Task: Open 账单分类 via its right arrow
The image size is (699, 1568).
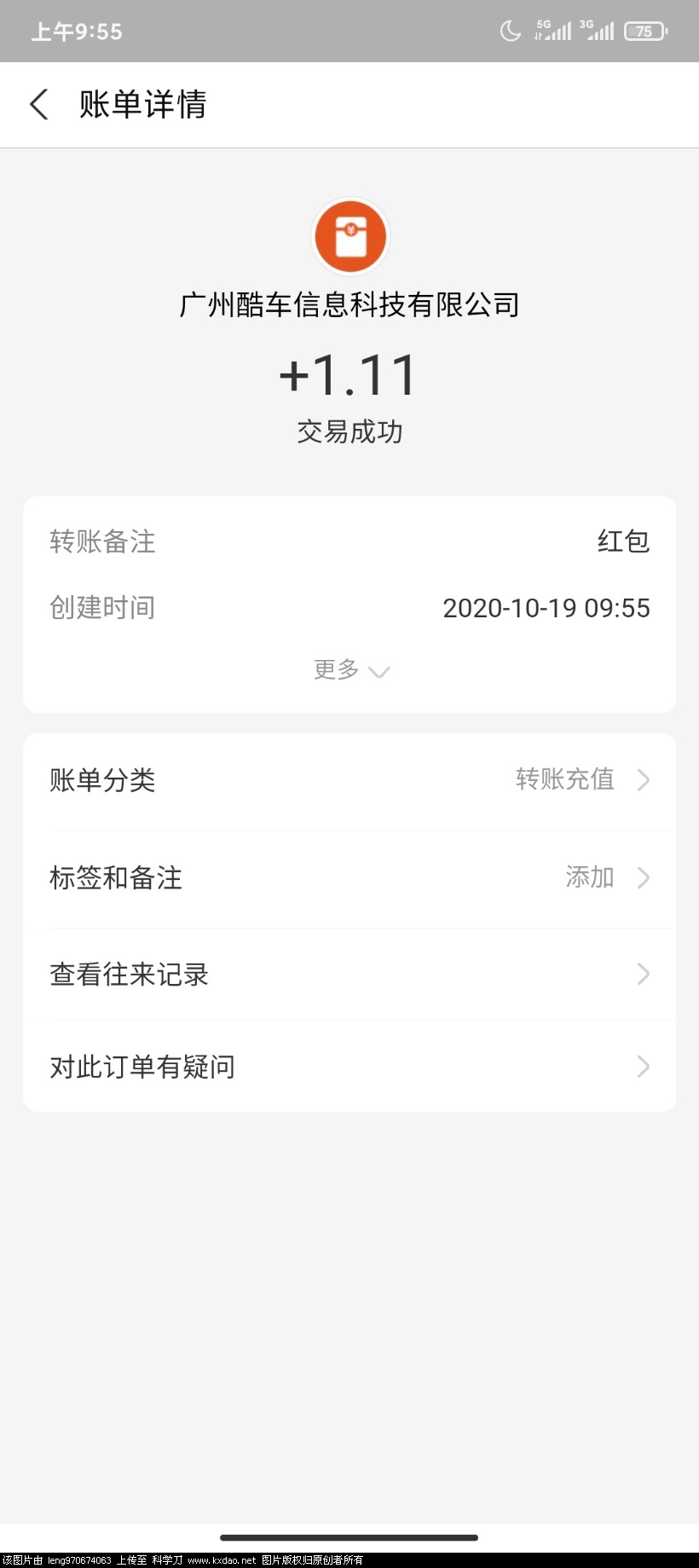Action: 644,779
